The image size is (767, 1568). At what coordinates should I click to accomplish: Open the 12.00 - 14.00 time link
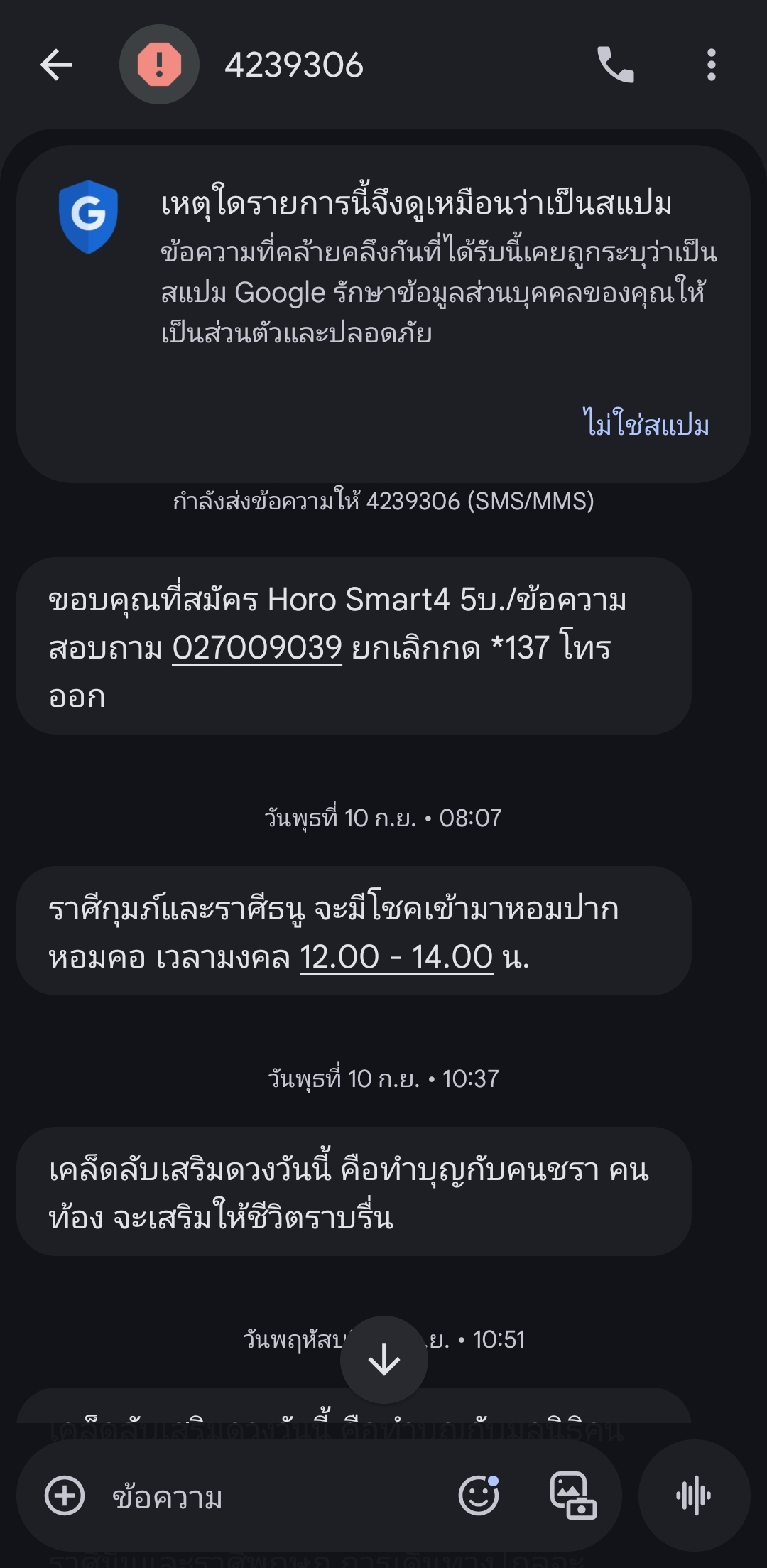396,957
